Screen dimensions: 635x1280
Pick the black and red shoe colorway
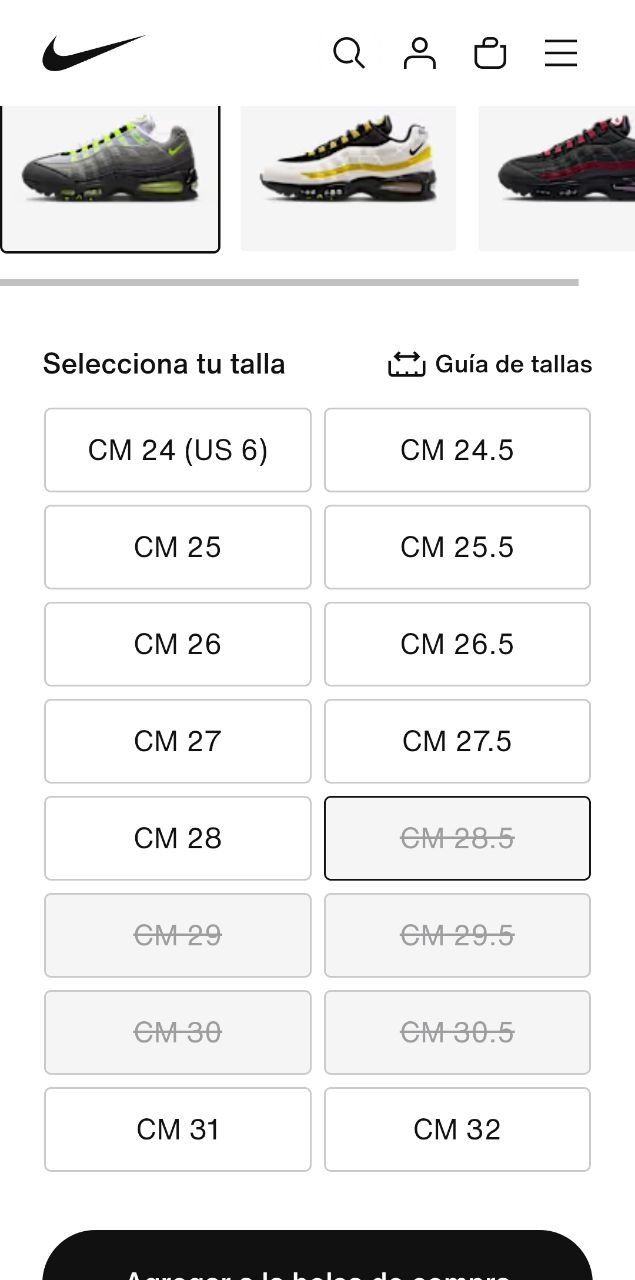tap(560, 176)
